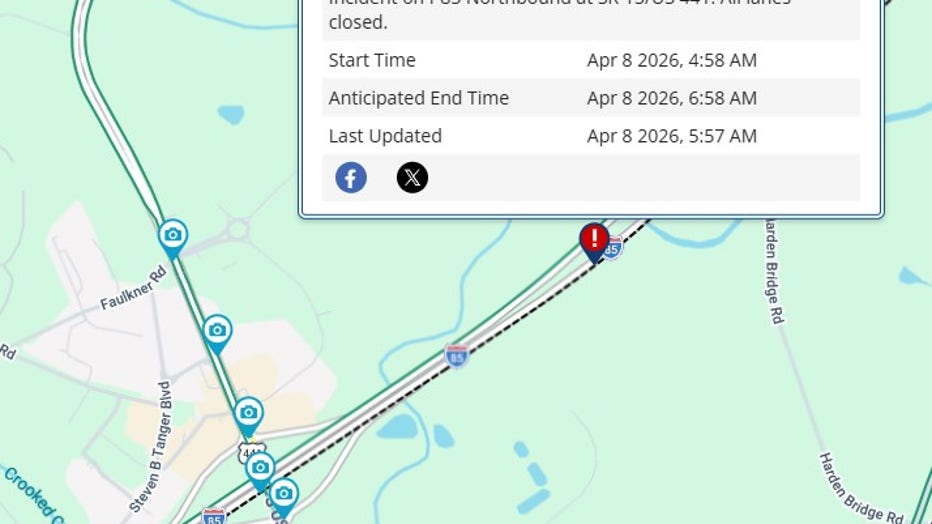Screen dimensions: 932x524
Task: Open the camera marker nearest Faulkner Rd
Action: pos(173,237)
